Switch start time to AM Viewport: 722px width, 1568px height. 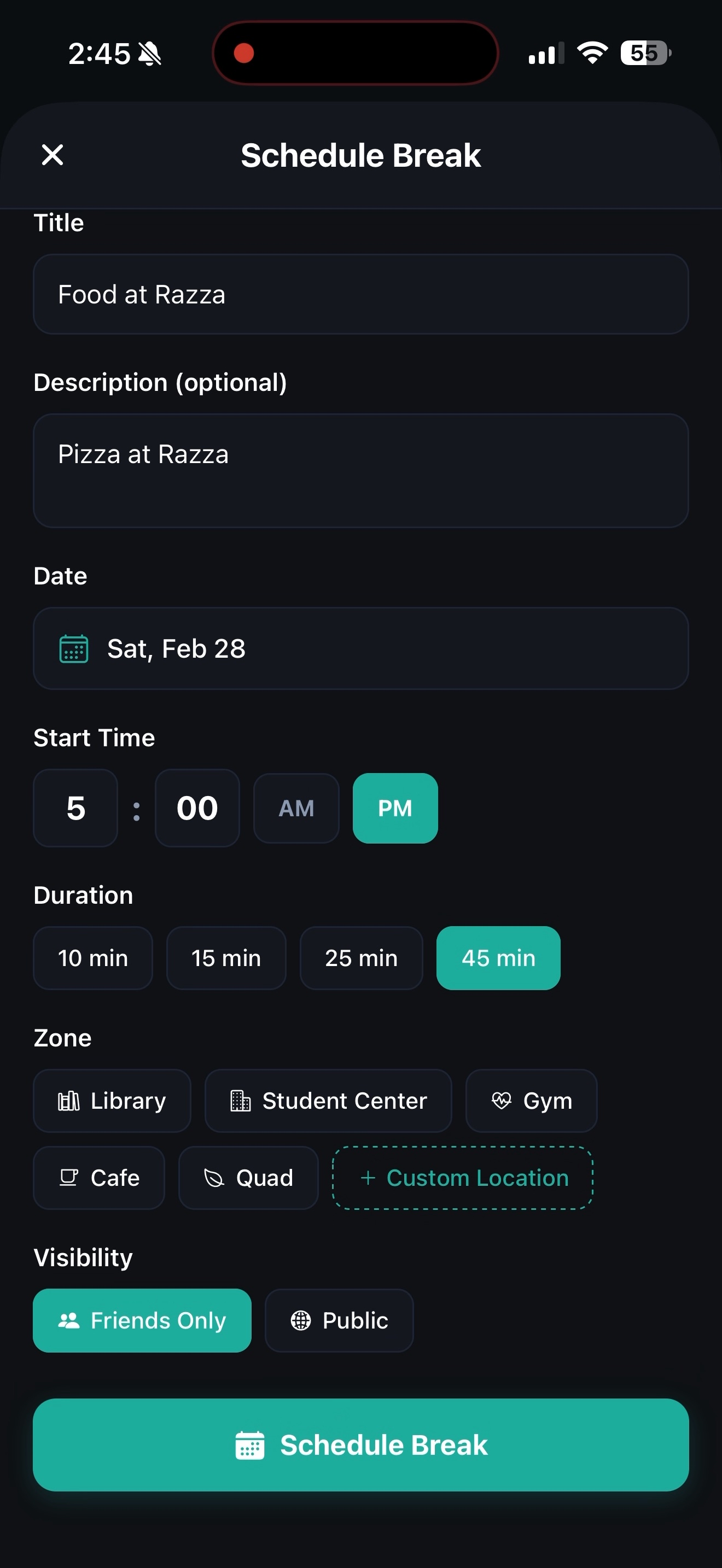(296, 808)
